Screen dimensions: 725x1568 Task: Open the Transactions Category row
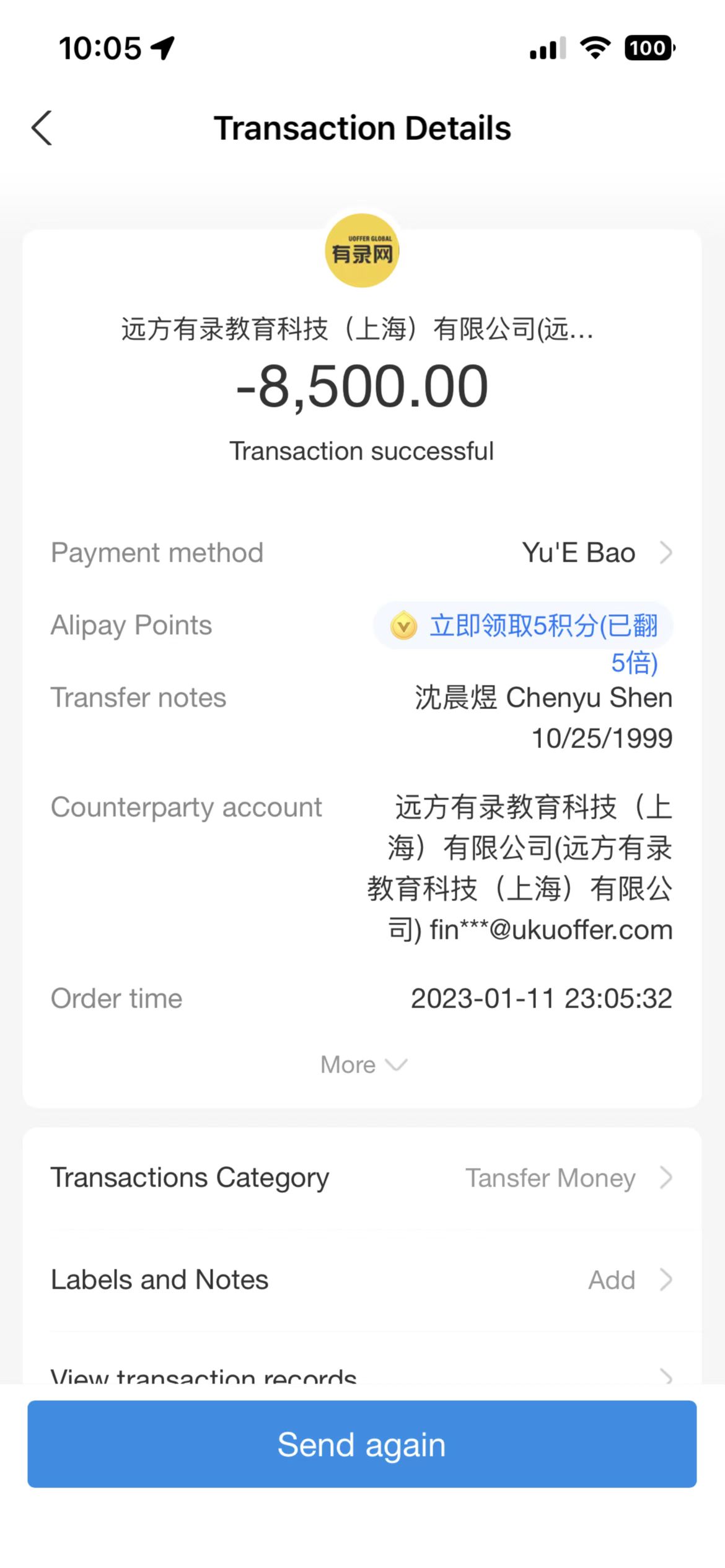362,1178
